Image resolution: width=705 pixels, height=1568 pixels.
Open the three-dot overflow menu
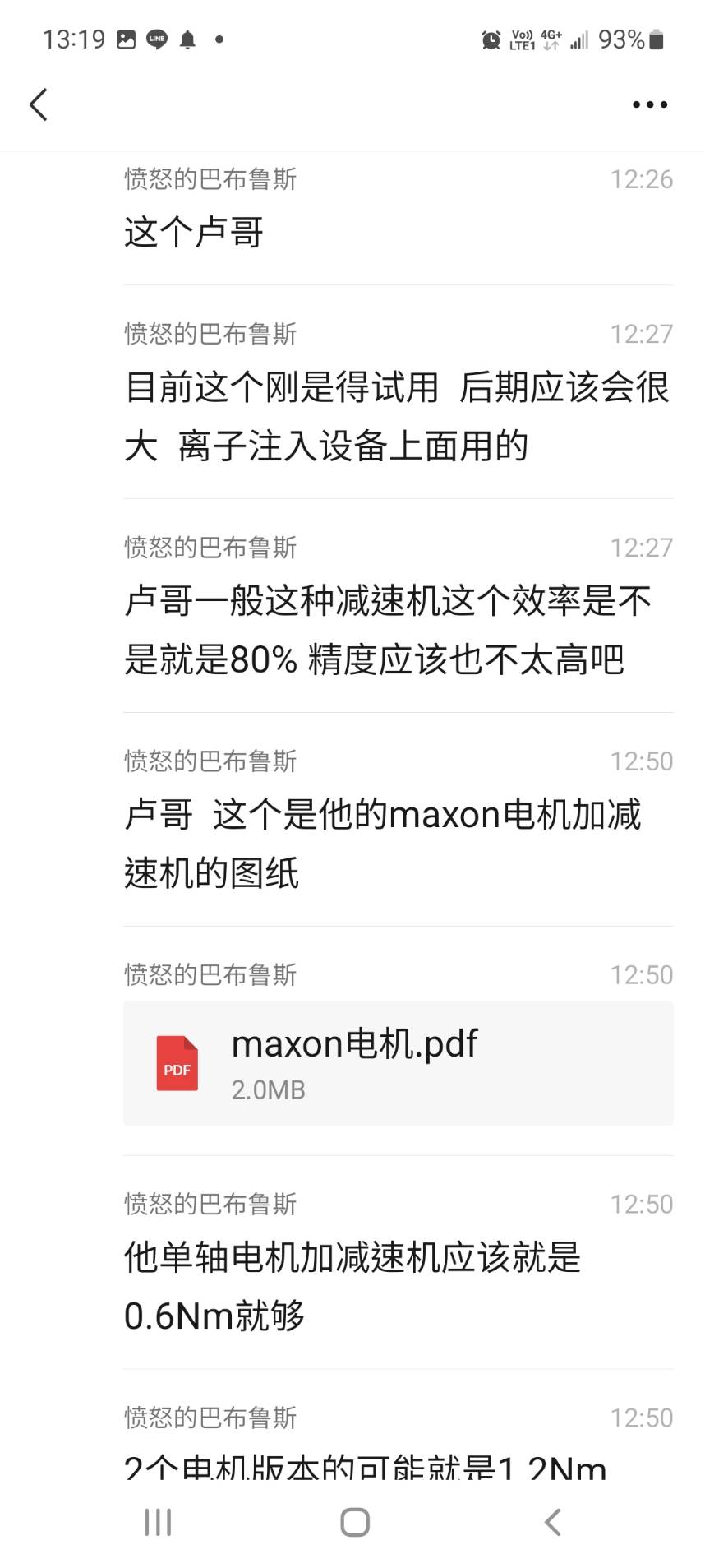(649, 104)
